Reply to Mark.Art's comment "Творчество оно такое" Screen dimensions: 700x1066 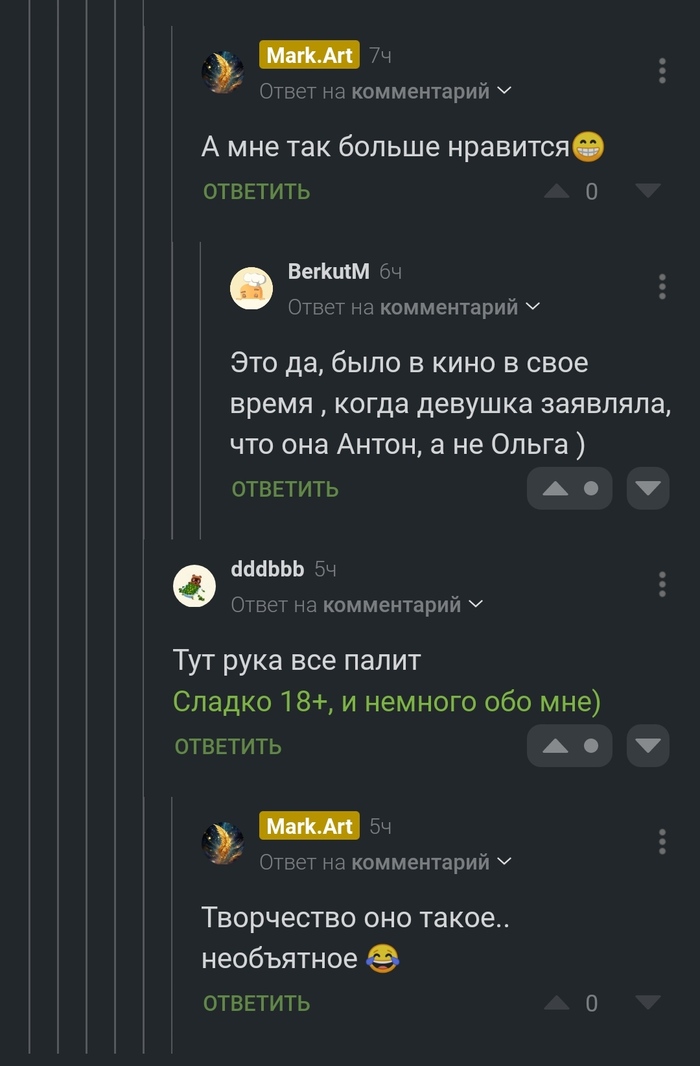tap(257, 1003)
